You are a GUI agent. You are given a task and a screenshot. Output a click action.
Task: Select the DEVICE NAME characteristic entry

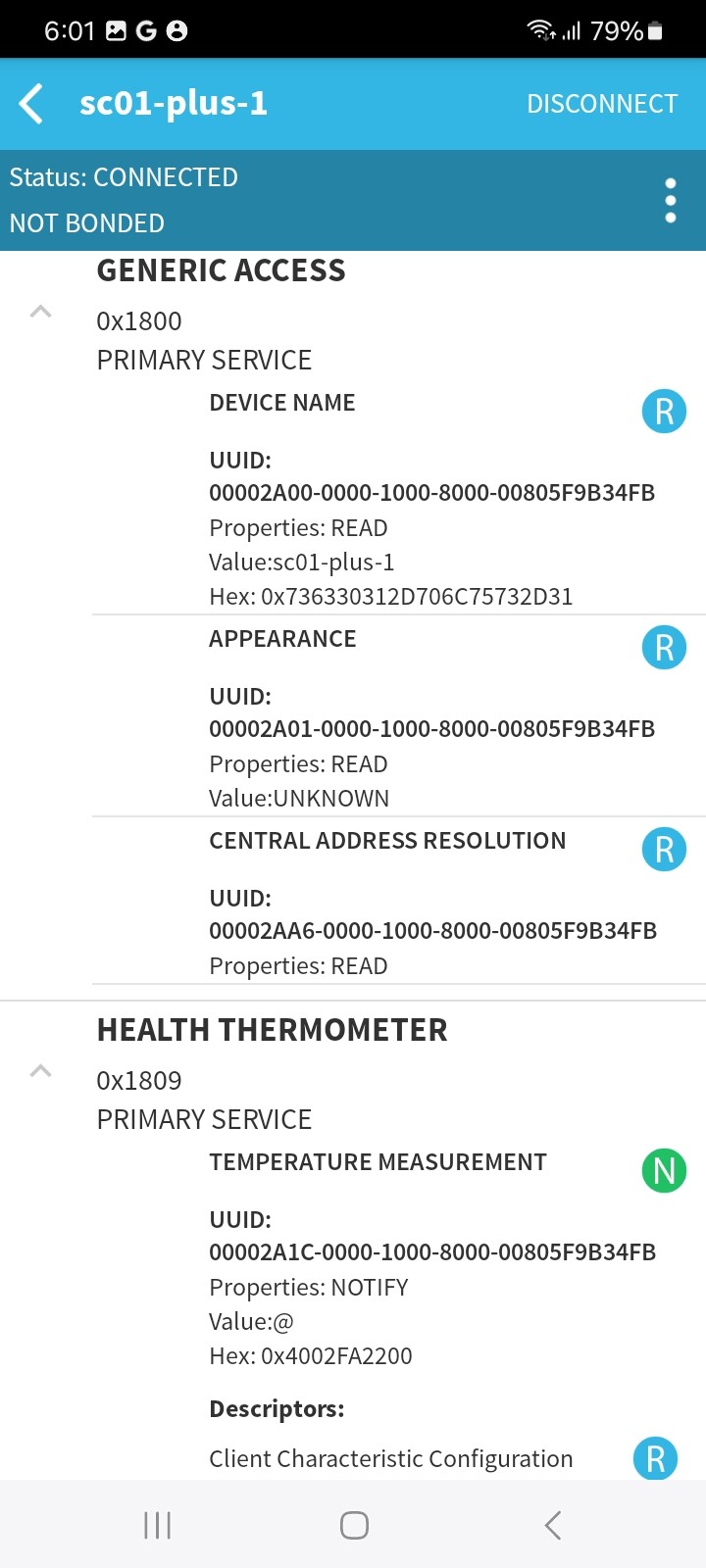pos(281,402)
